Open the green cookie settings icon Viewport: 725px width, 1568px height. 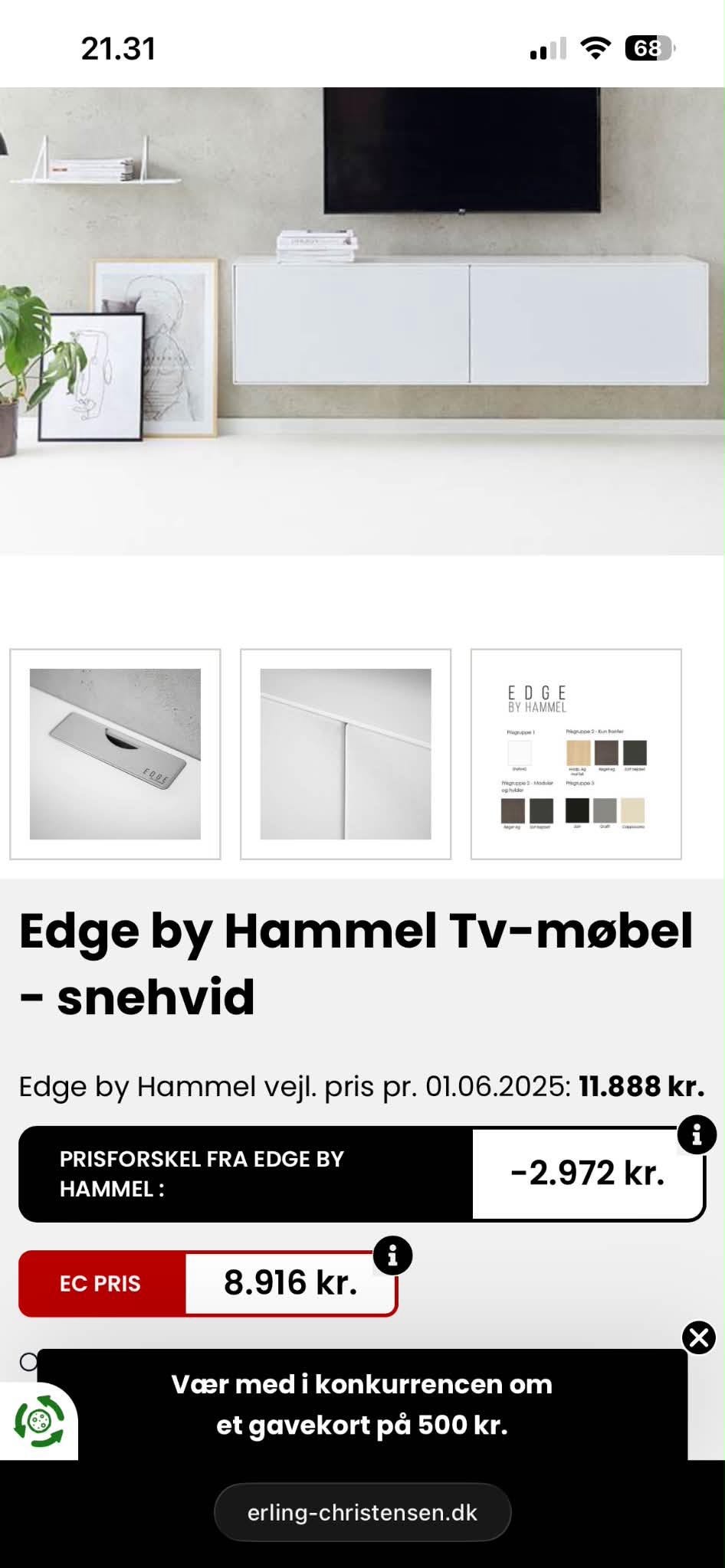pos(39,1422)
